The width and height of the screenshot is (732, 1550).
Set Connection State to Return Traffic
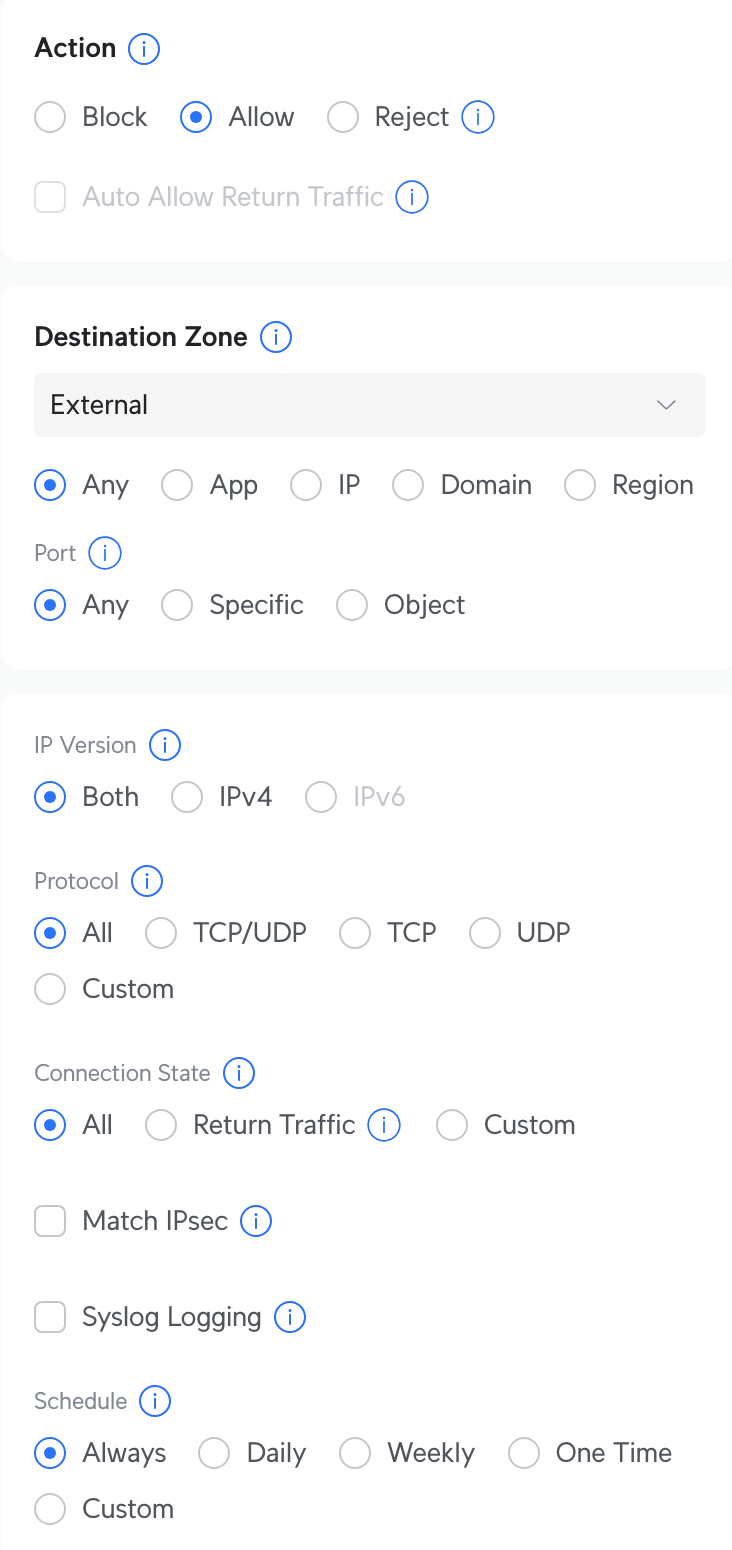click(x=161, y=1125)
